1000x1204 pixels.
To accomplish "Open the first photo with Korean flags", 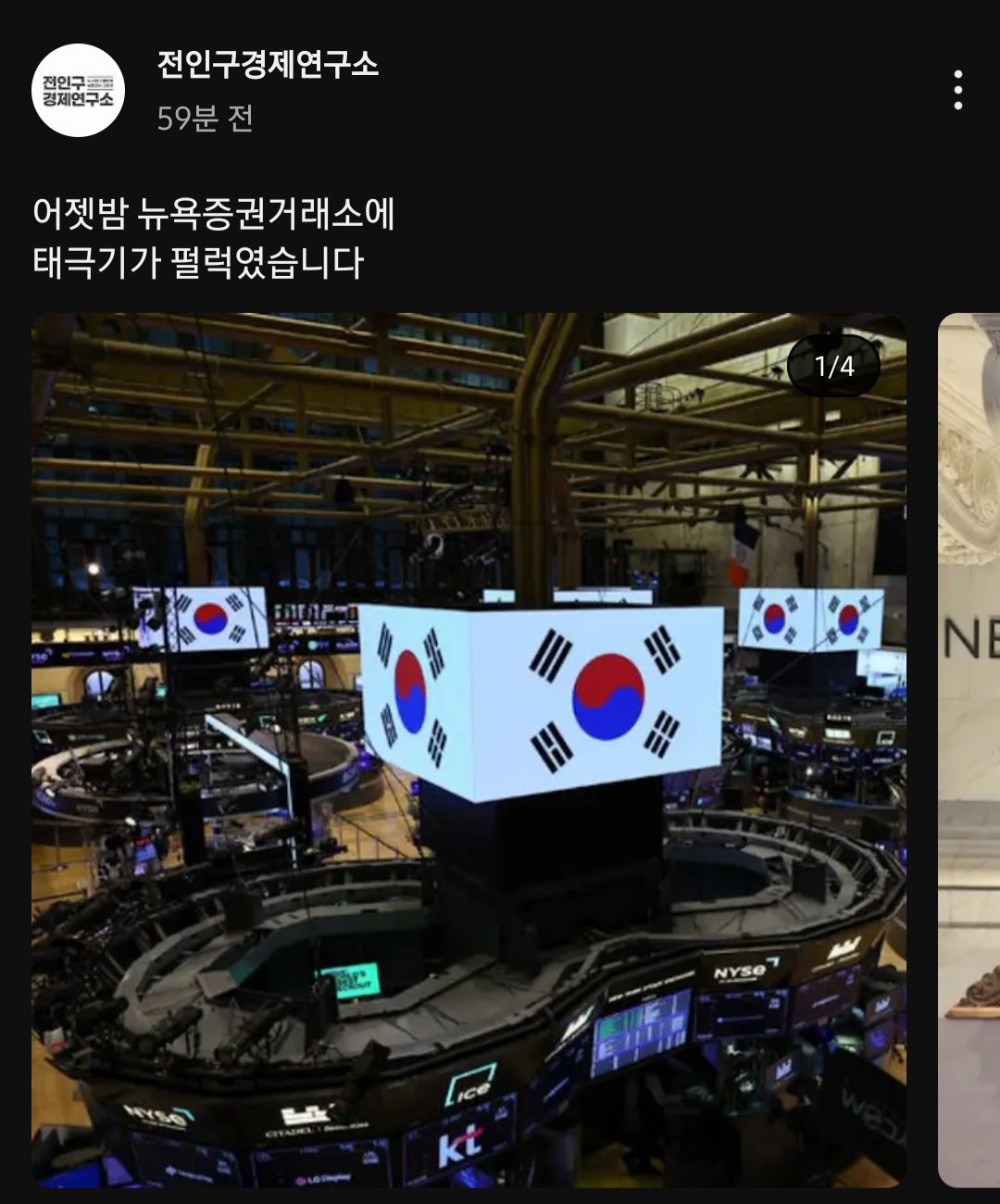I will [469, 750].
